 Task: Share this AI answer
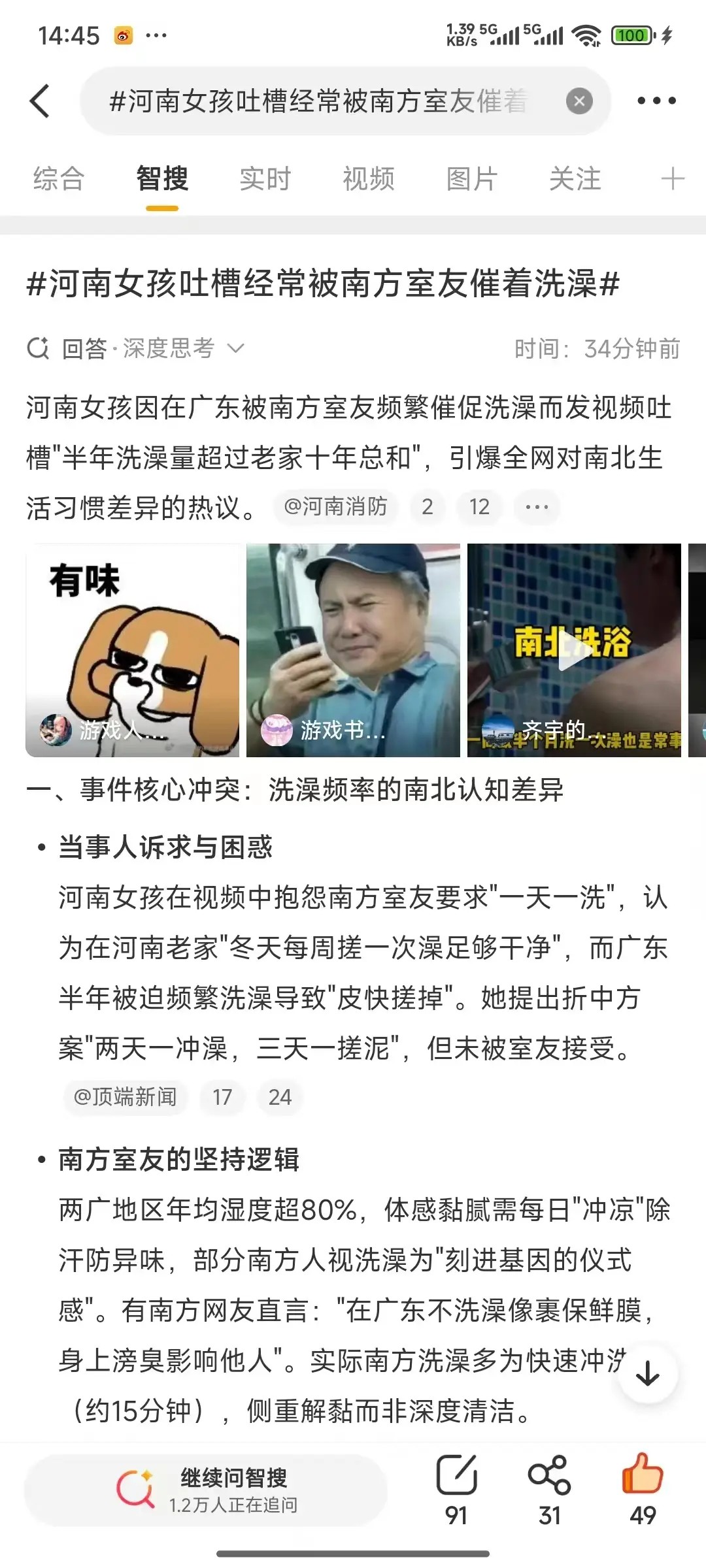(549, 1489)
